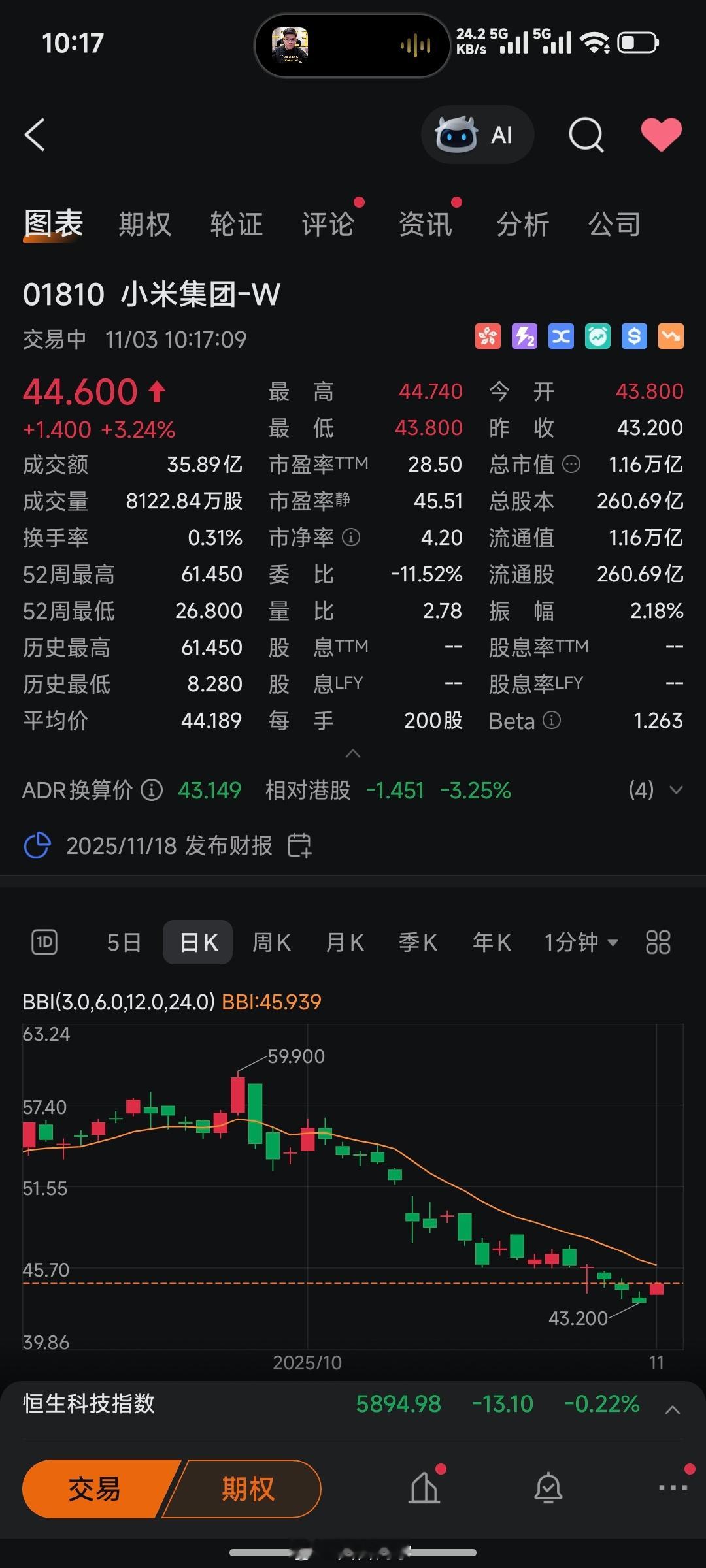
Task: Tap the short-selling trend icon
Action: [x=670, y=336]
